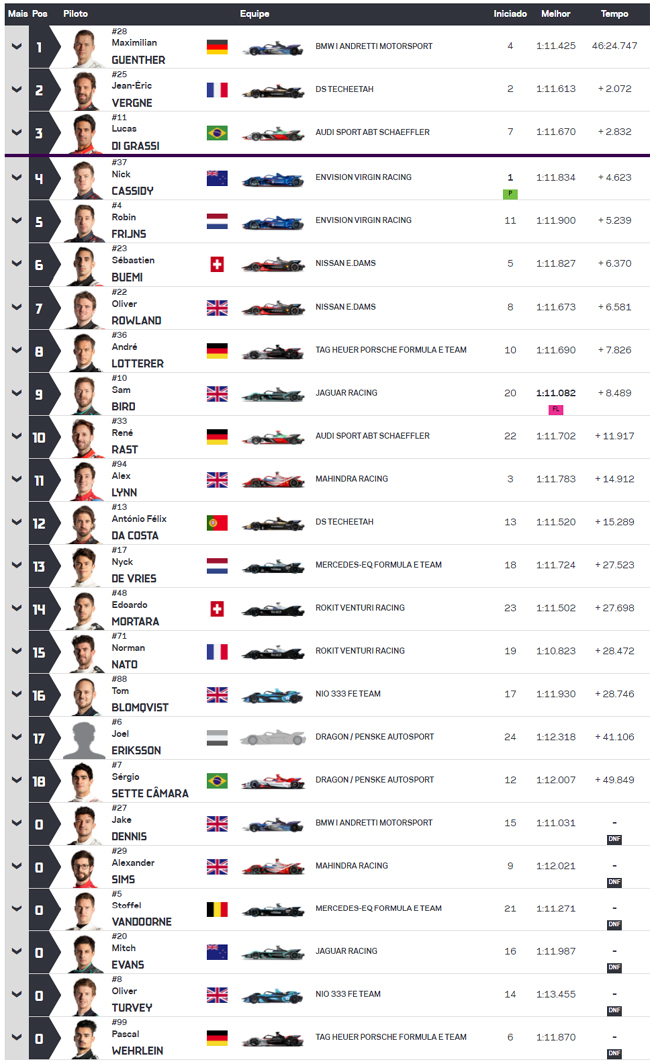650x1062 pixels.
Task: Show more for André Lotterer
Action: [17, 351]
